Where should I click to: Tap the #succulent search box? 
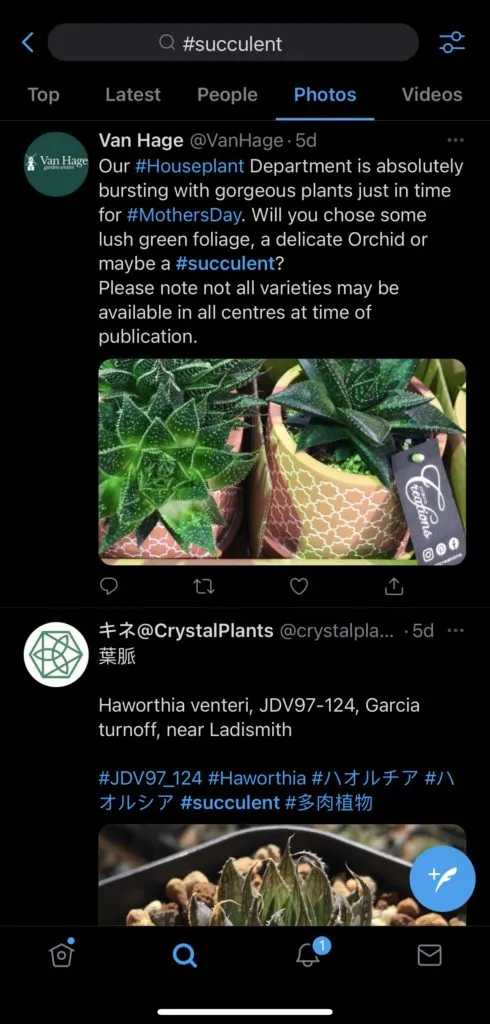[233, 42]
